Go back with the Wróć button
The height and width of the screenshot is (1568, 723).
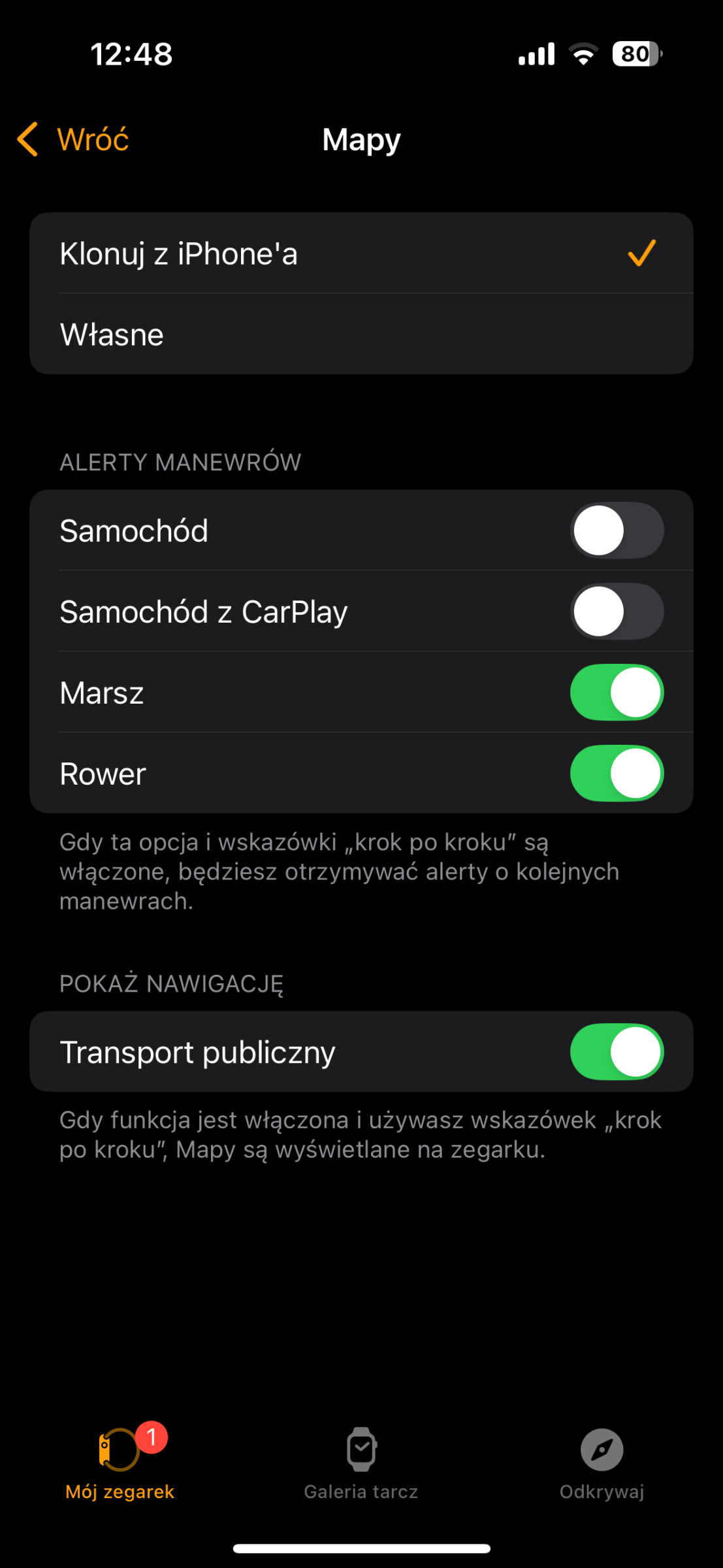click(x=73, y=139)
